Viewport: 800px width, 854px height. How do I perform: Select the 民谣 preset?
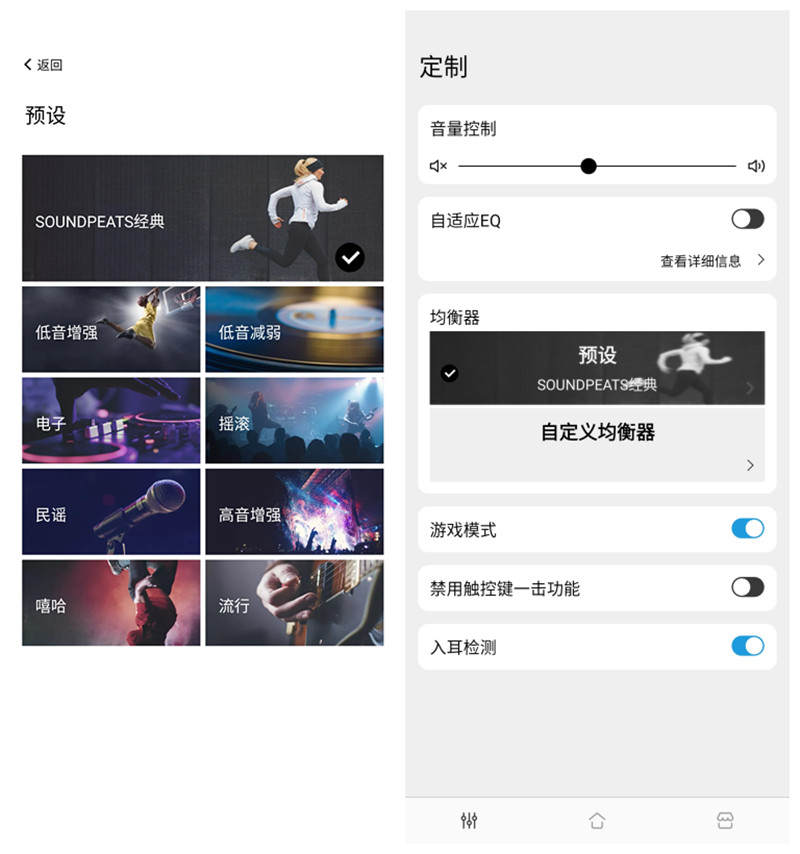click(111, 511)
